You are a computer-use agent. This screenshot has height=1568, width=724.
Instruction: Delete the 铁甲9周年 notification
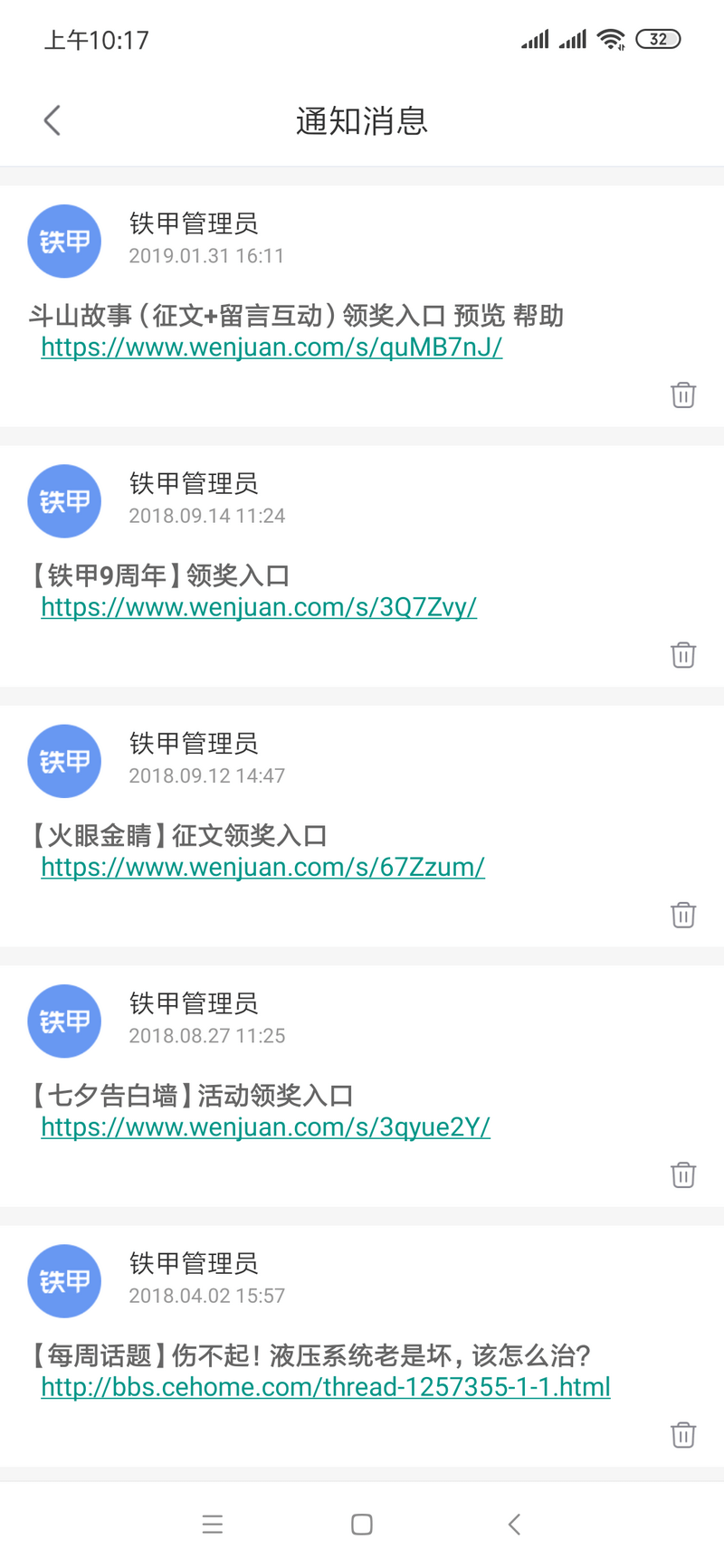[683, 655]
